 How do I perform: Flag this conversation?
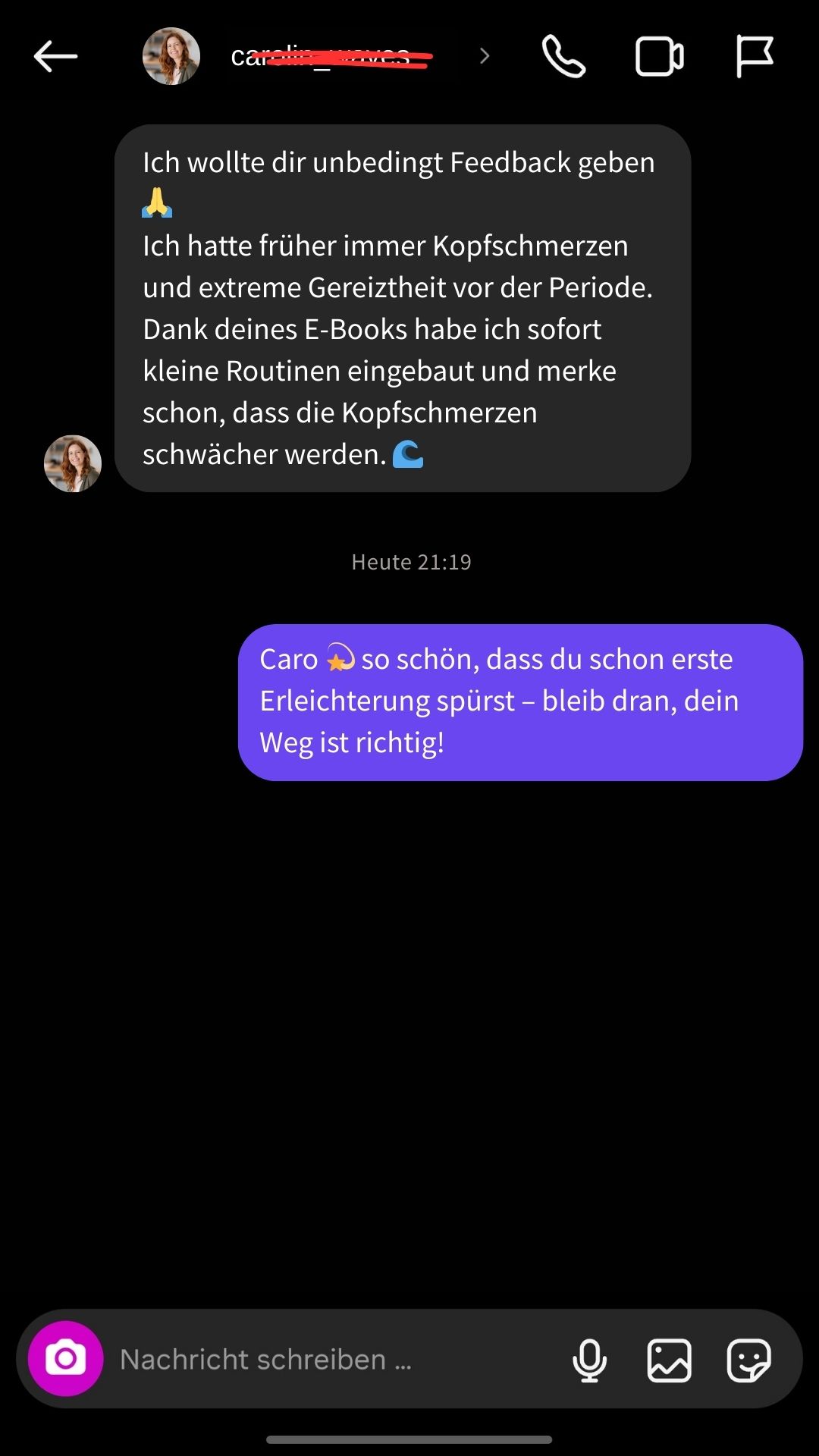click(754, 55)
